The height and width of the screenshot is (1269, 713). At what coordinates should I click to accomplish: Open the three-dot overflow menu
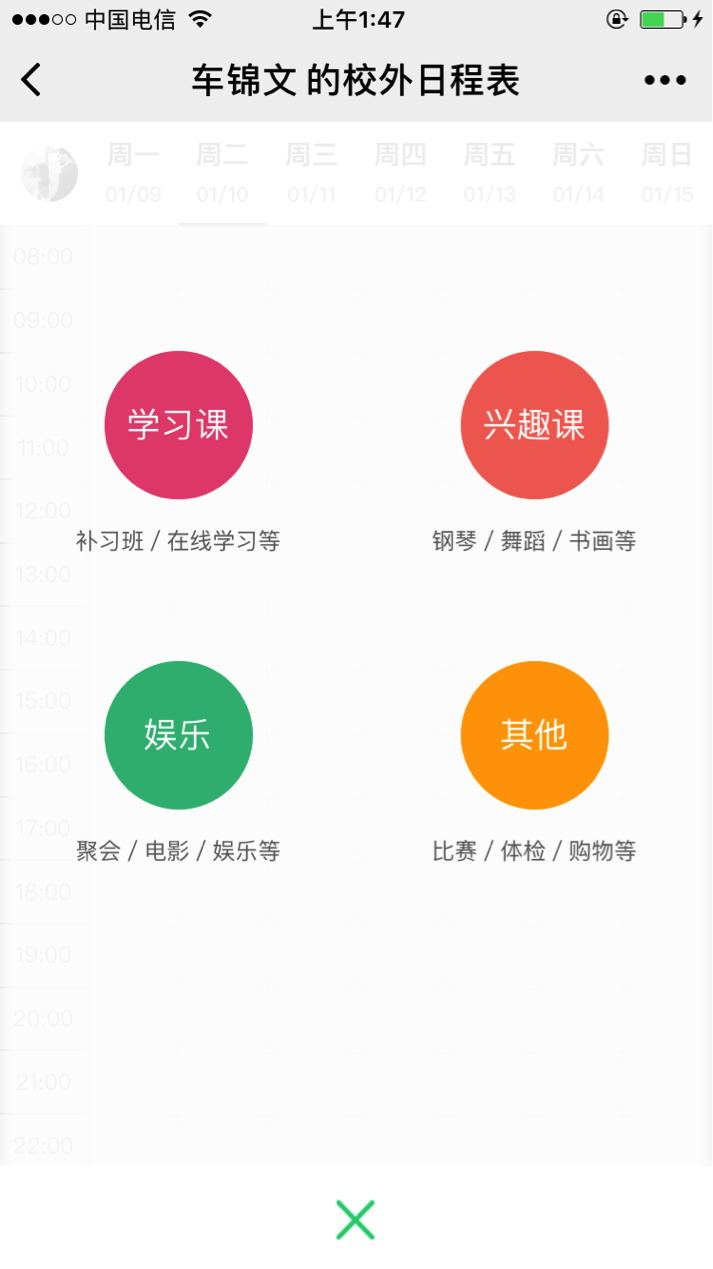tap(665, 81)
